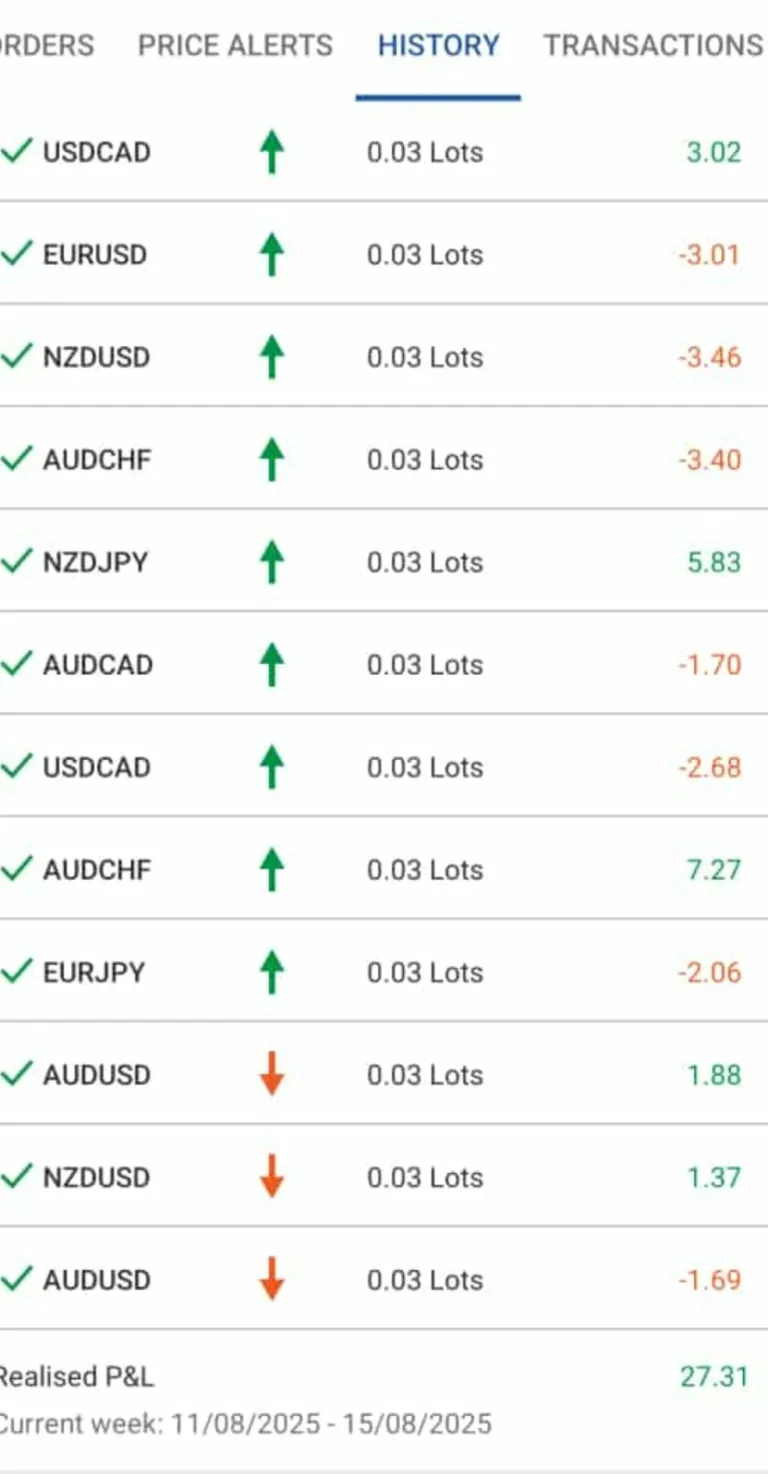This screenshot has width=768, height=1474.
Task: View the EURUSD trade showing -3.01
Action: [384, 254]
